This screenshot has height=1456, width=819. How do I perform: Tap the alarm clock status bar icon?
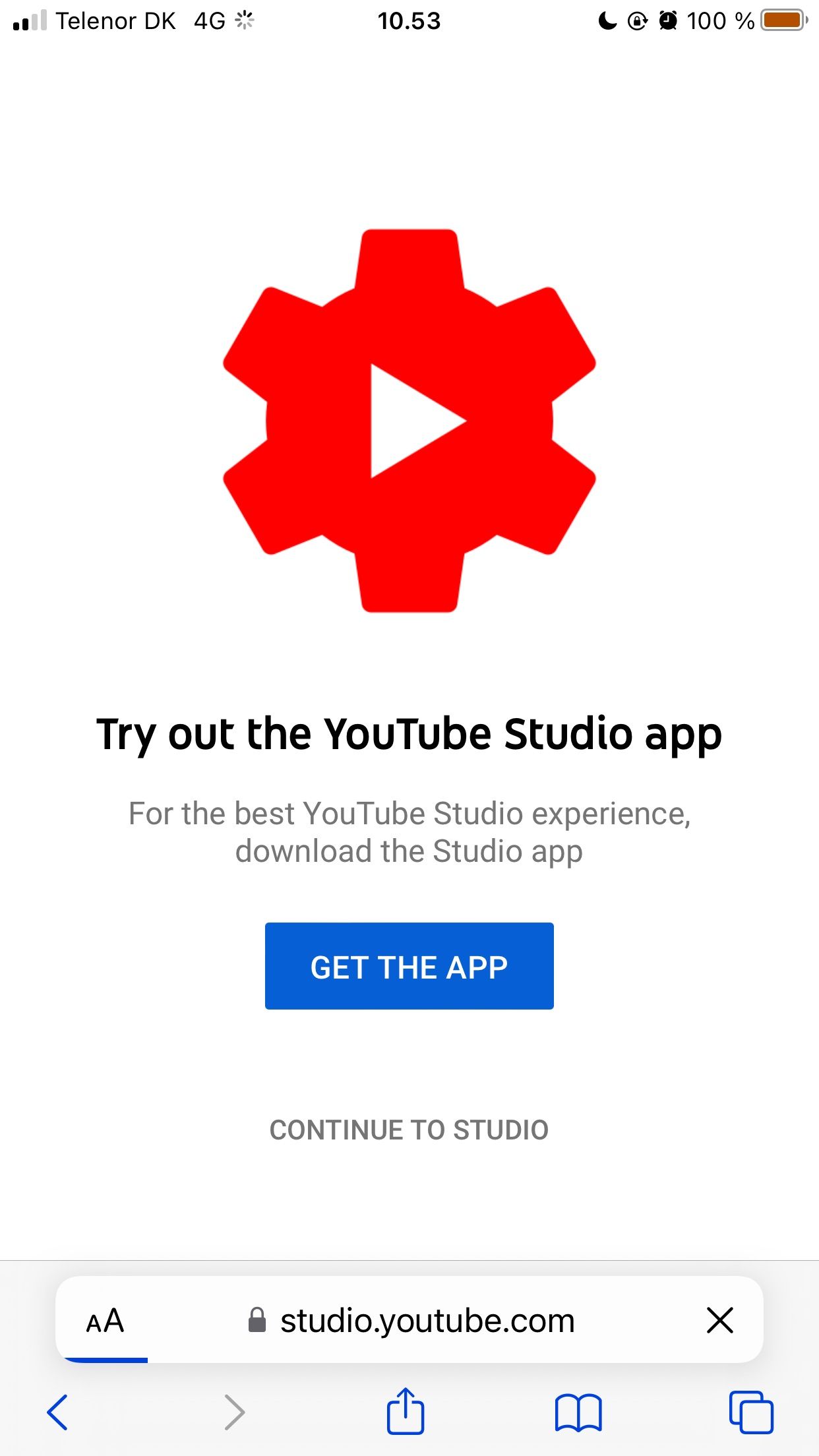pos(668,20)
